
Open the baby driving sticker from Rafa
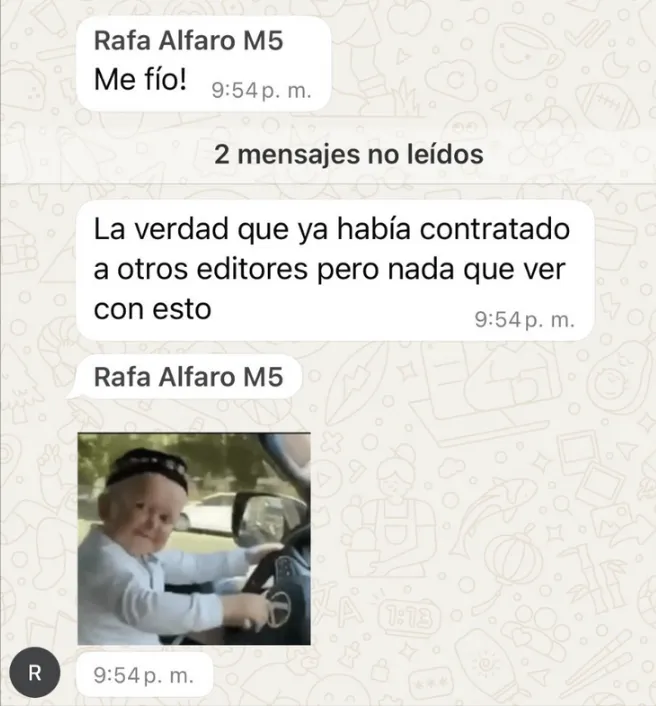(x=194, y=537)
